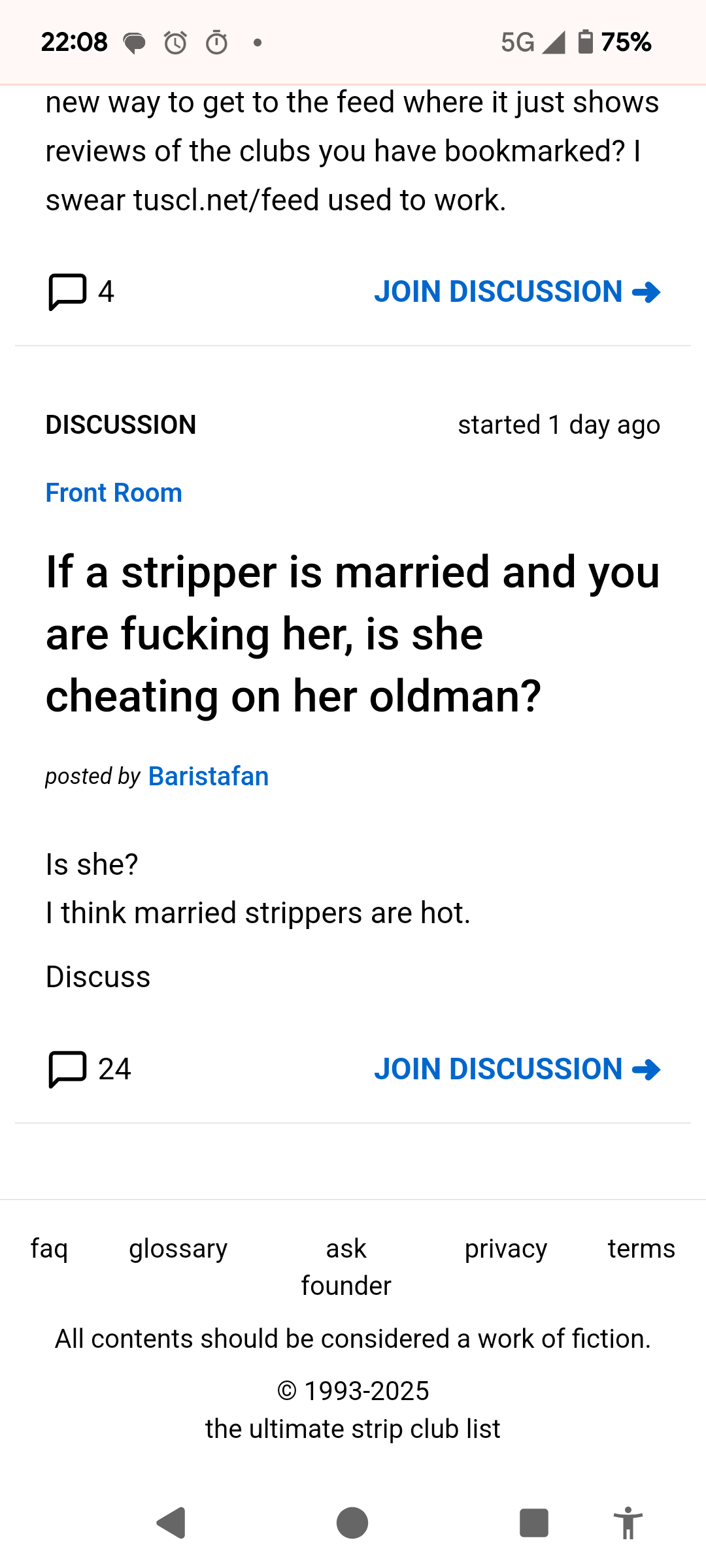Go to the home screen

point(352,1523)
